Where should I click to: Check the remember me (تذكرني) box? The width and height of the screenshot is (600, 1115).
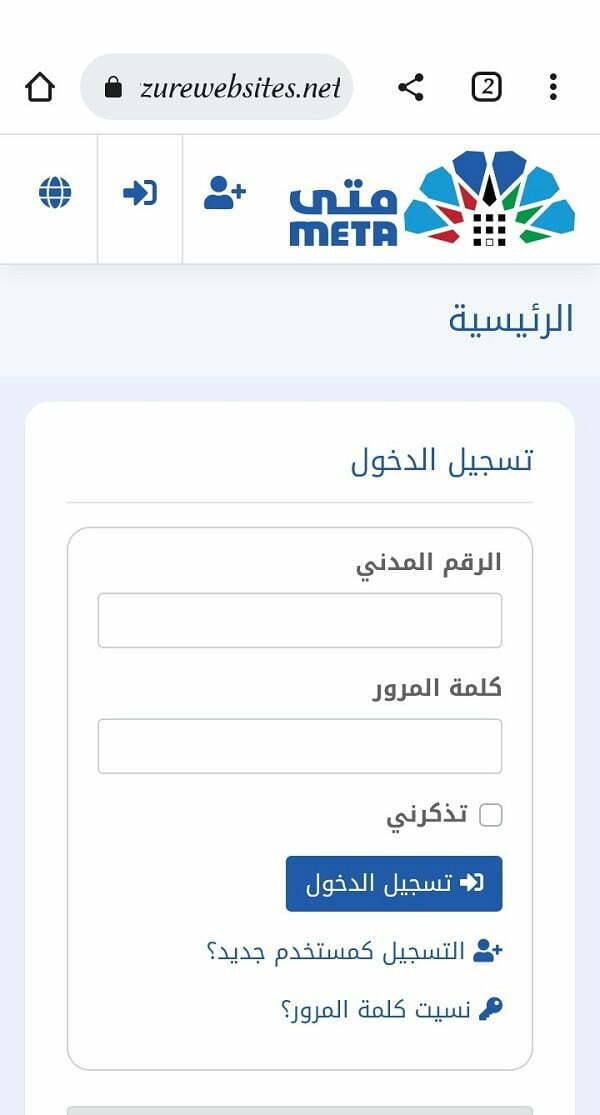(491, 815)
